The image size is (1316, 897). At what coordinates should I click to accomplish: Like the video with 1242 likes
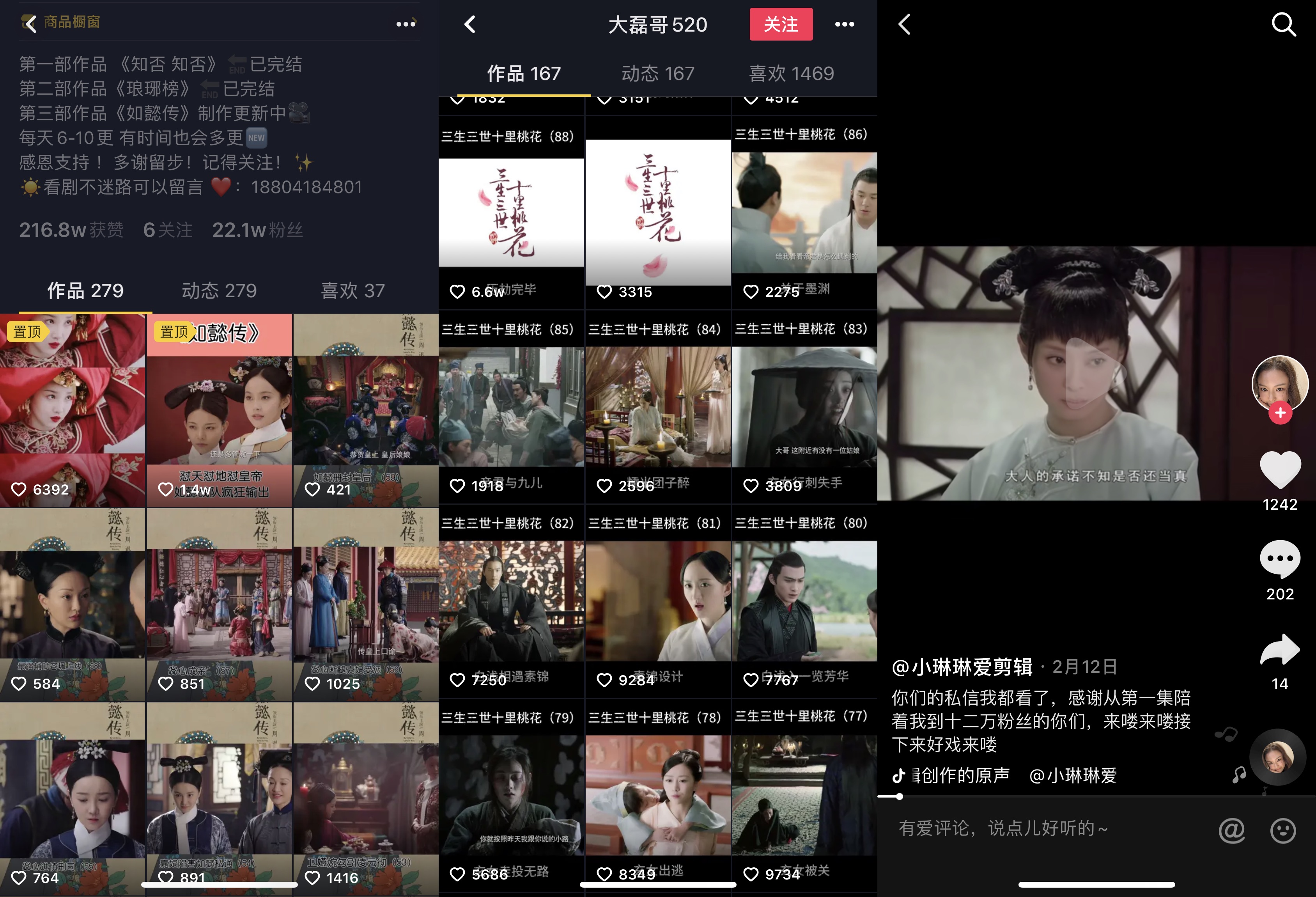click(1280, 470)
